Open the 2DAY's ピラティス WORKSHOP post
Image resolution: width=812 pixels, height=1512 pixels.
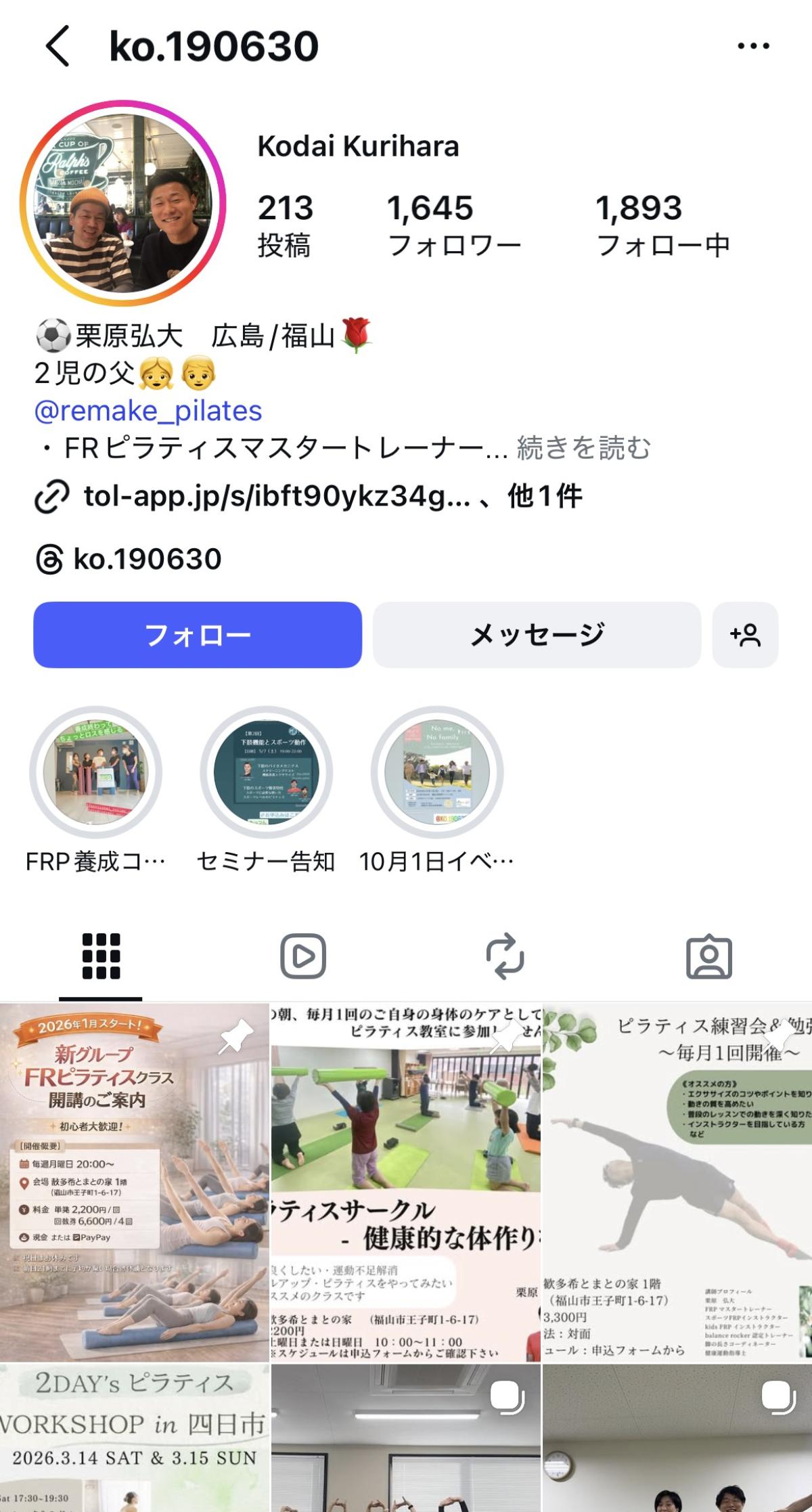click(x=134, y=1438)
